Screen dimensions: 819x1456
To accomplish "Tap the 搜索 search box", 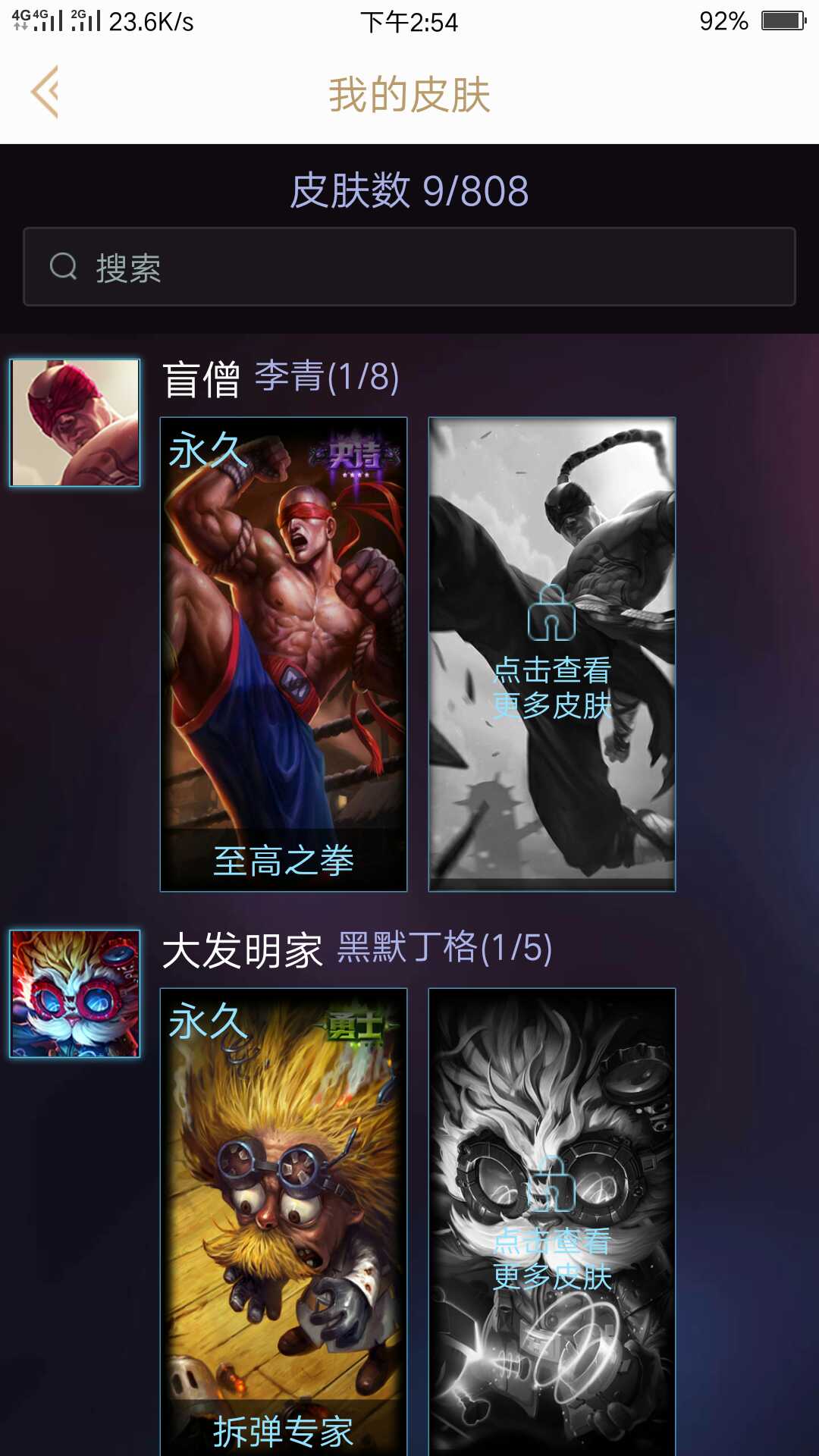I will (409, 267).
